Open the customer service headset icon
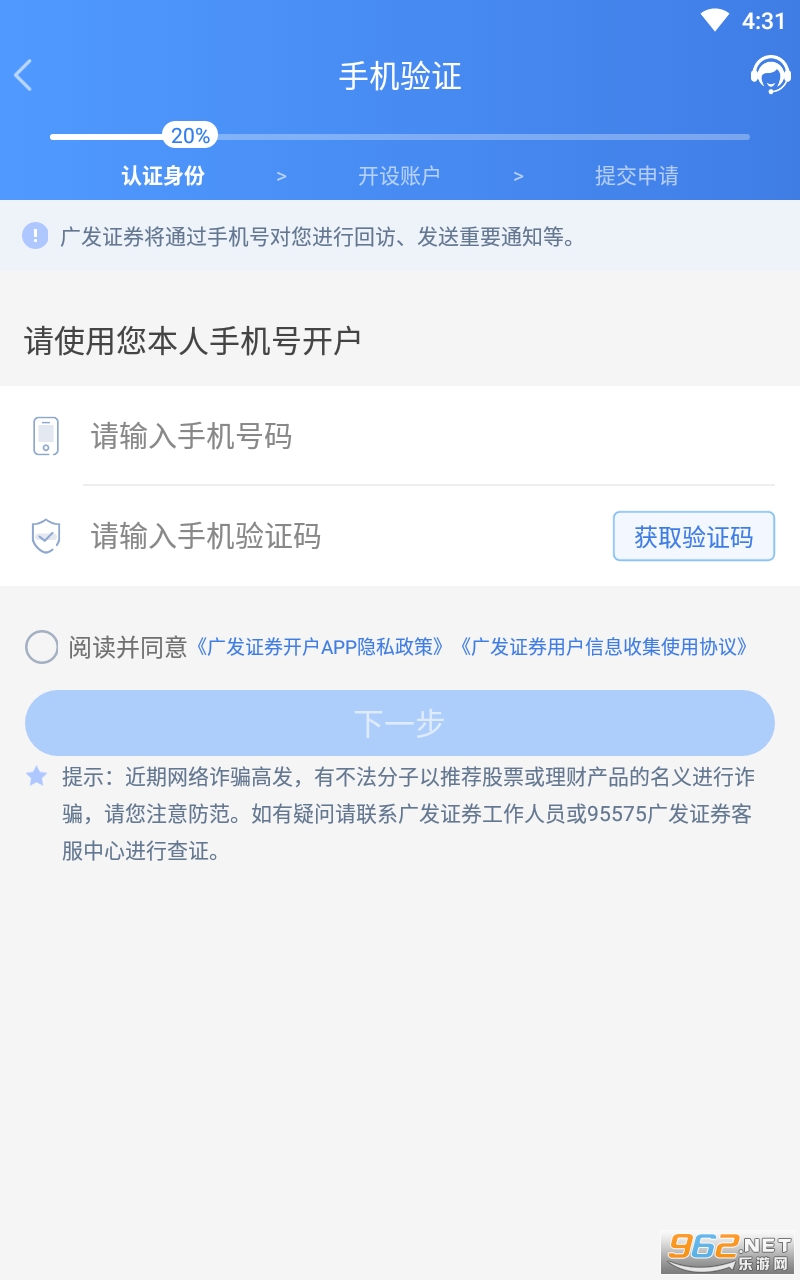The image size is (800, 1280). [x=770, y=75]
